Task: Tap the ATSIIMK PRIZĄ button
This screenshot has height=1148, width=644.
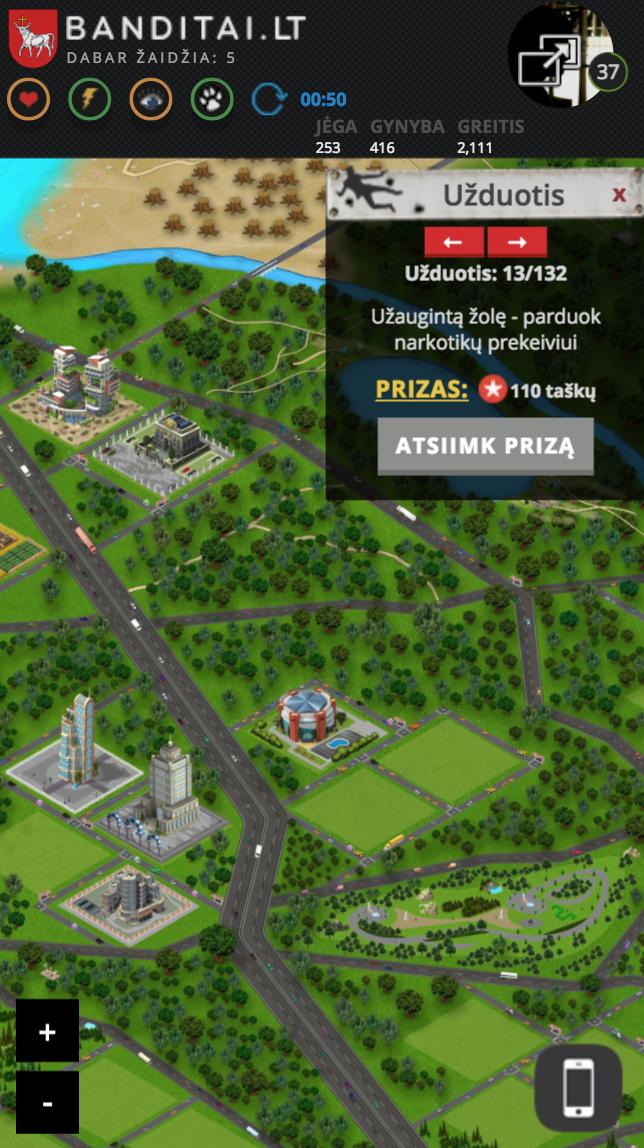Action: click(x=485, y=446)
